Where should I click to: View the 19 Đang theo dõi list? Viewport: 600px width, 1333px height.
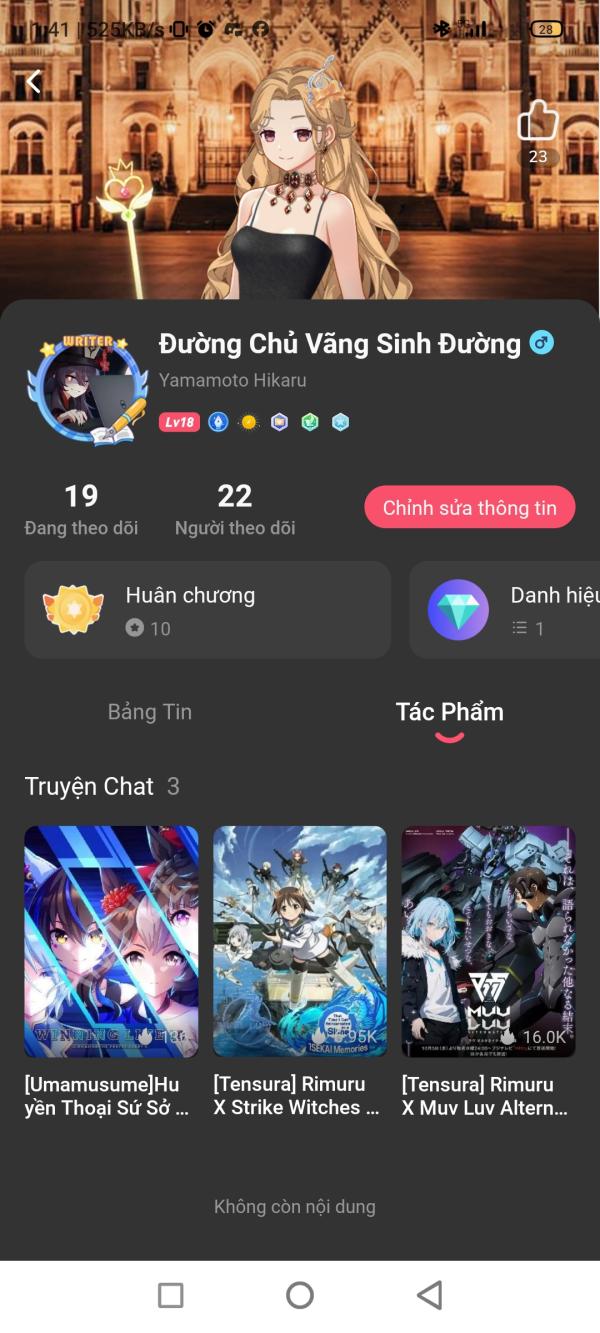(x=81, y=509)
